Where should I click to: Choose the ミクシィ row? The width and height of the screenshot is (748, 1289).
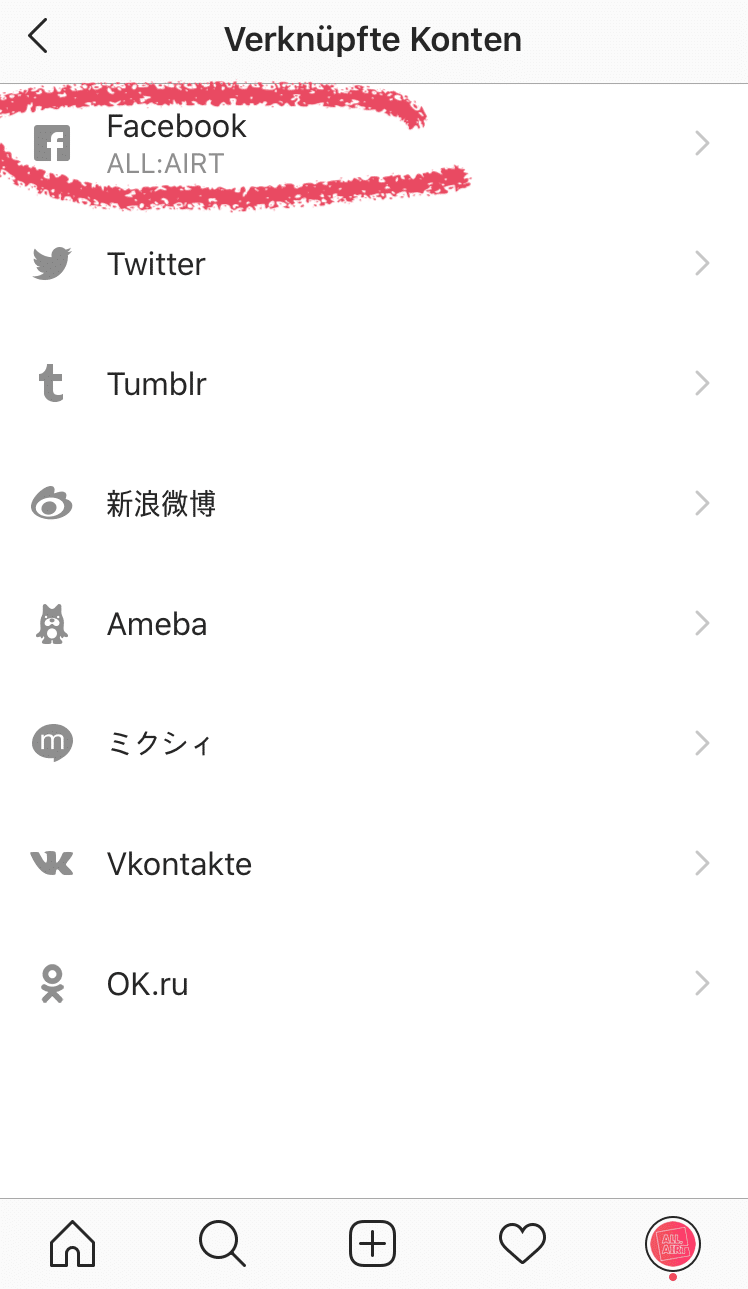tap(374, 744)
